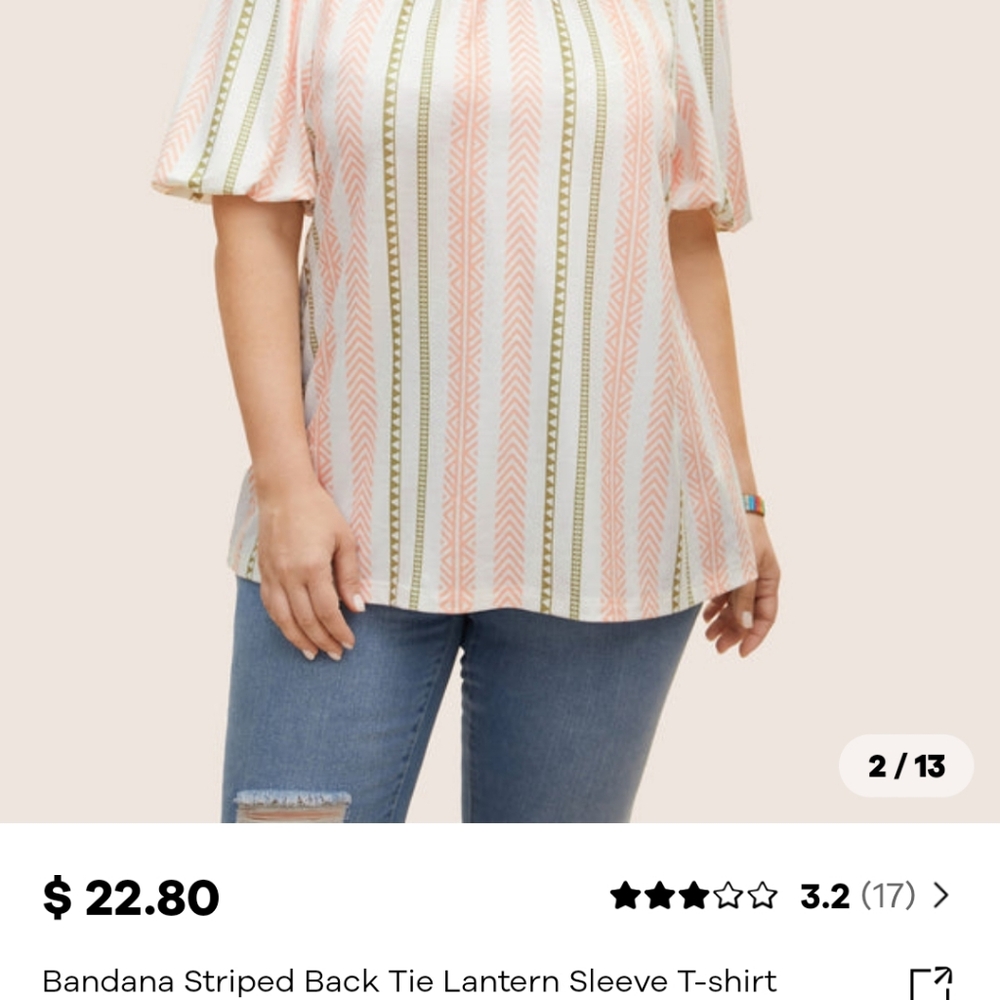1000x1000 pixels.
Task: Share this Bandana Striped T-shirt
Action: [x=930, y=984]
